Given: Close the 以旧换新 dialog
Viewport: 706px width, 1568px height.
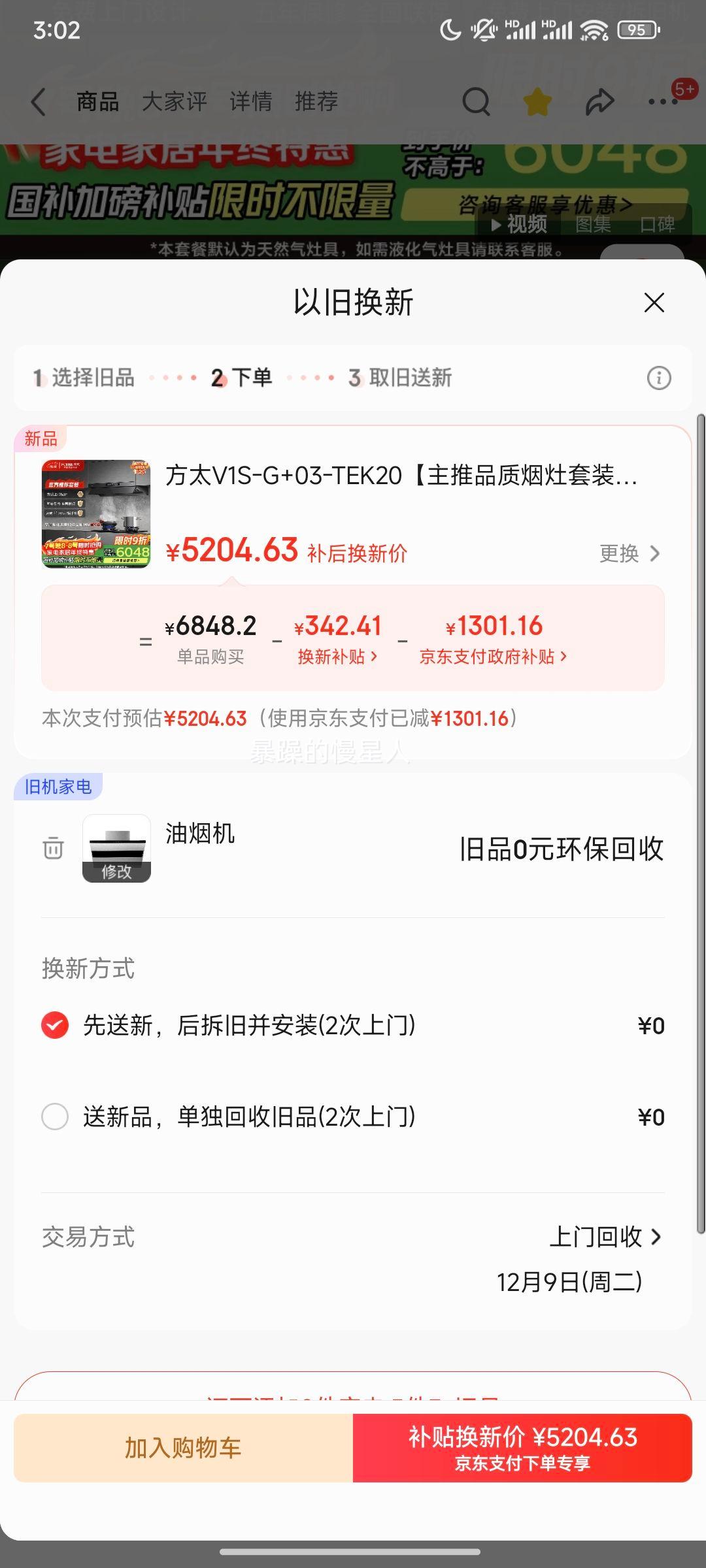Looking at the screenshot, I should pyautogui.click(x=654, y=302).
